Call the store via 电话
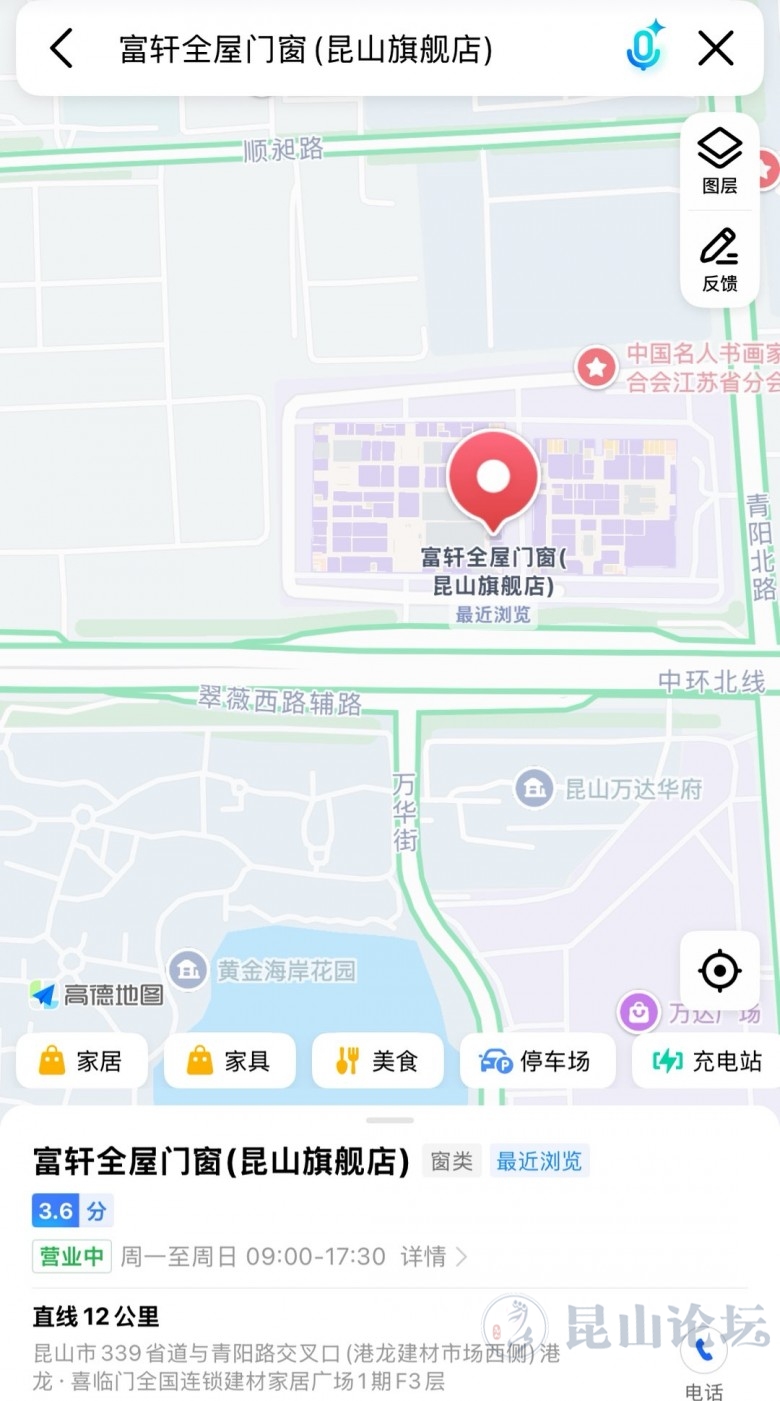Viewport: 780px width, 1401px height. (x=704, y=1362)
